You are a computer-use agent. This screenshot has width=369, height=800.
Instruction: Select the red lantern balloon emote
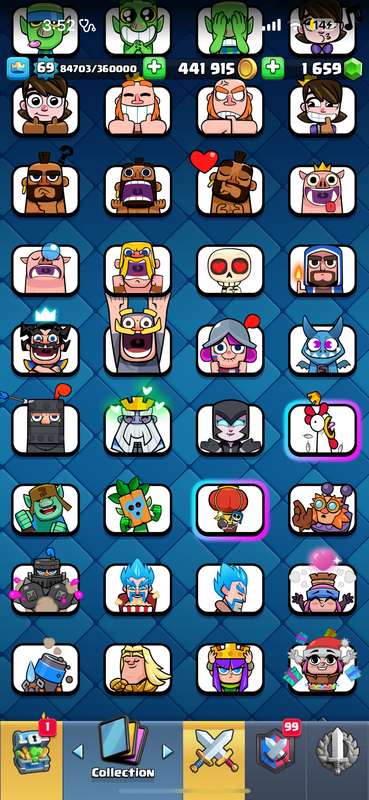[230, 509]
